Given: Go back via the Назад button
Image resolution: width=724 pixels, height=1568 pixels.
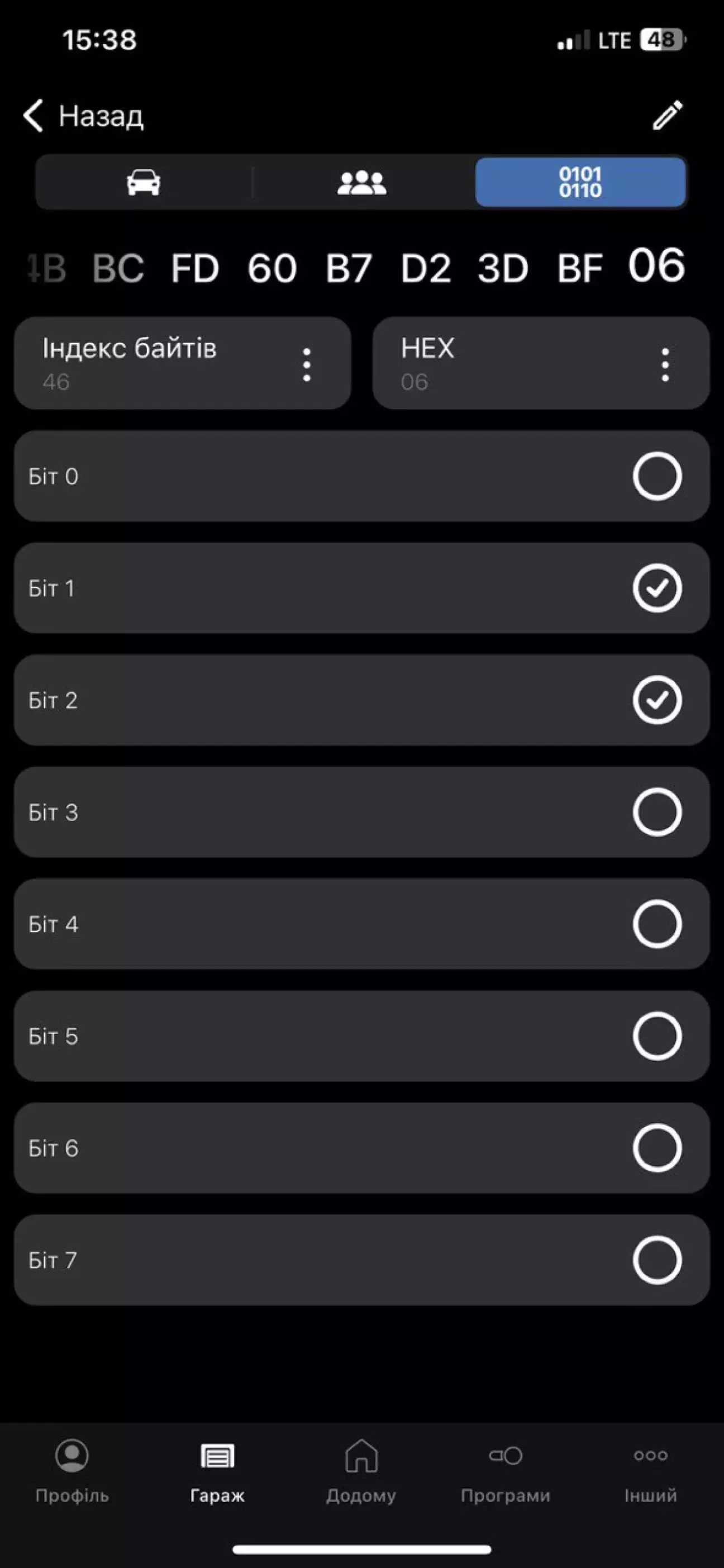Looking at the screenshot, I should [83, 115].
